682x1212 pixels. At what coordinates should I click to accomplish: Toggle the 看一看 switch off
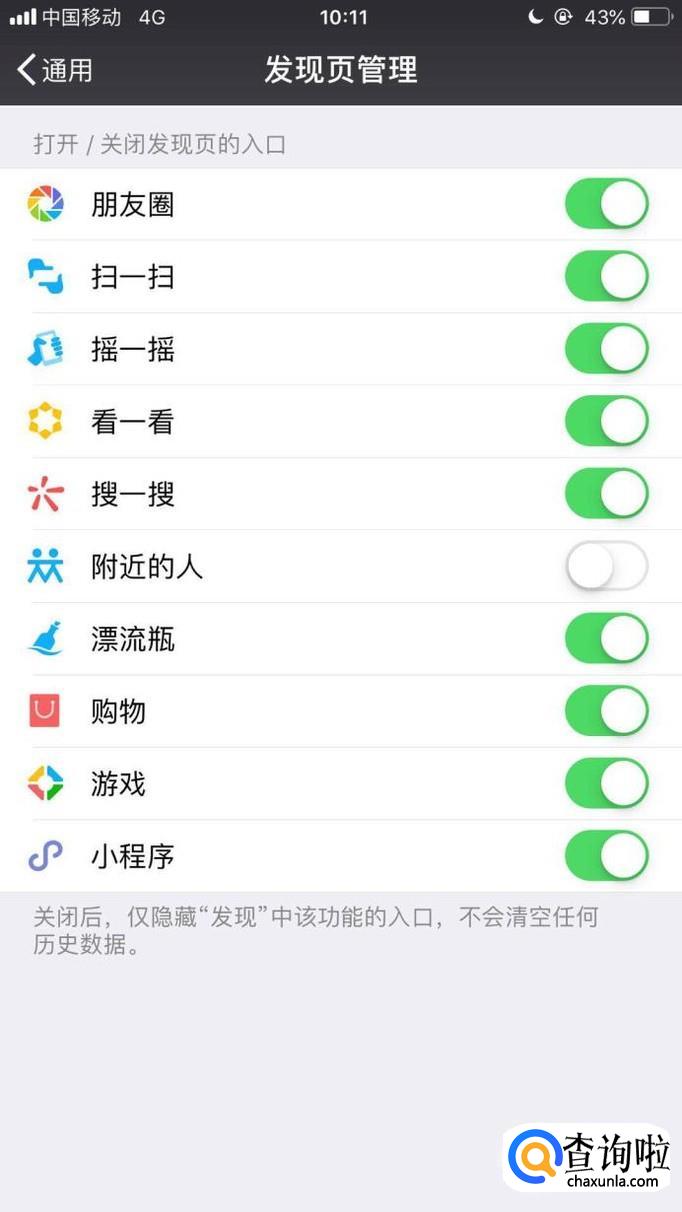pos(606,422)
